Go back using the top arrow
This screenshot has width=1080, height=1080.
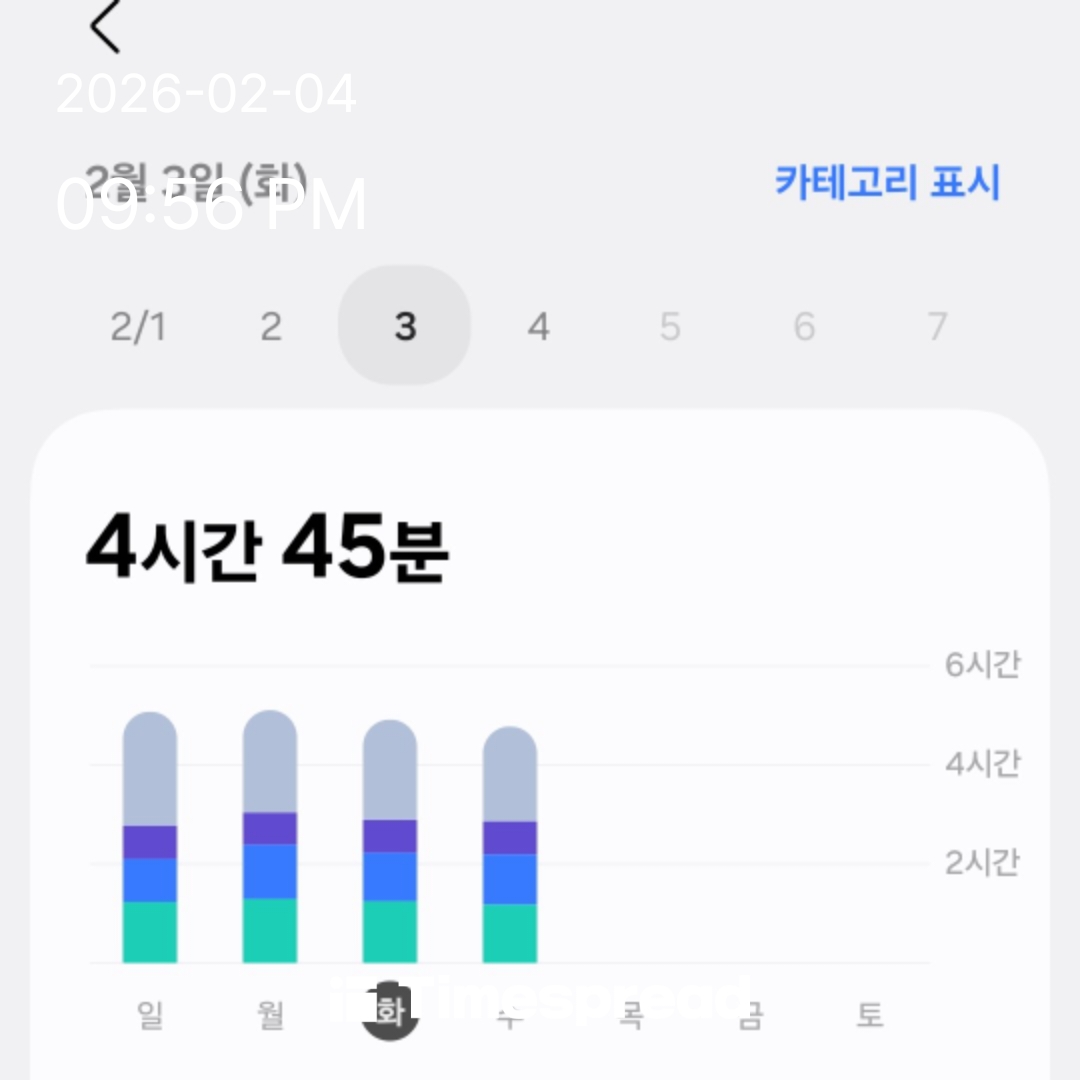coord(105,27)
